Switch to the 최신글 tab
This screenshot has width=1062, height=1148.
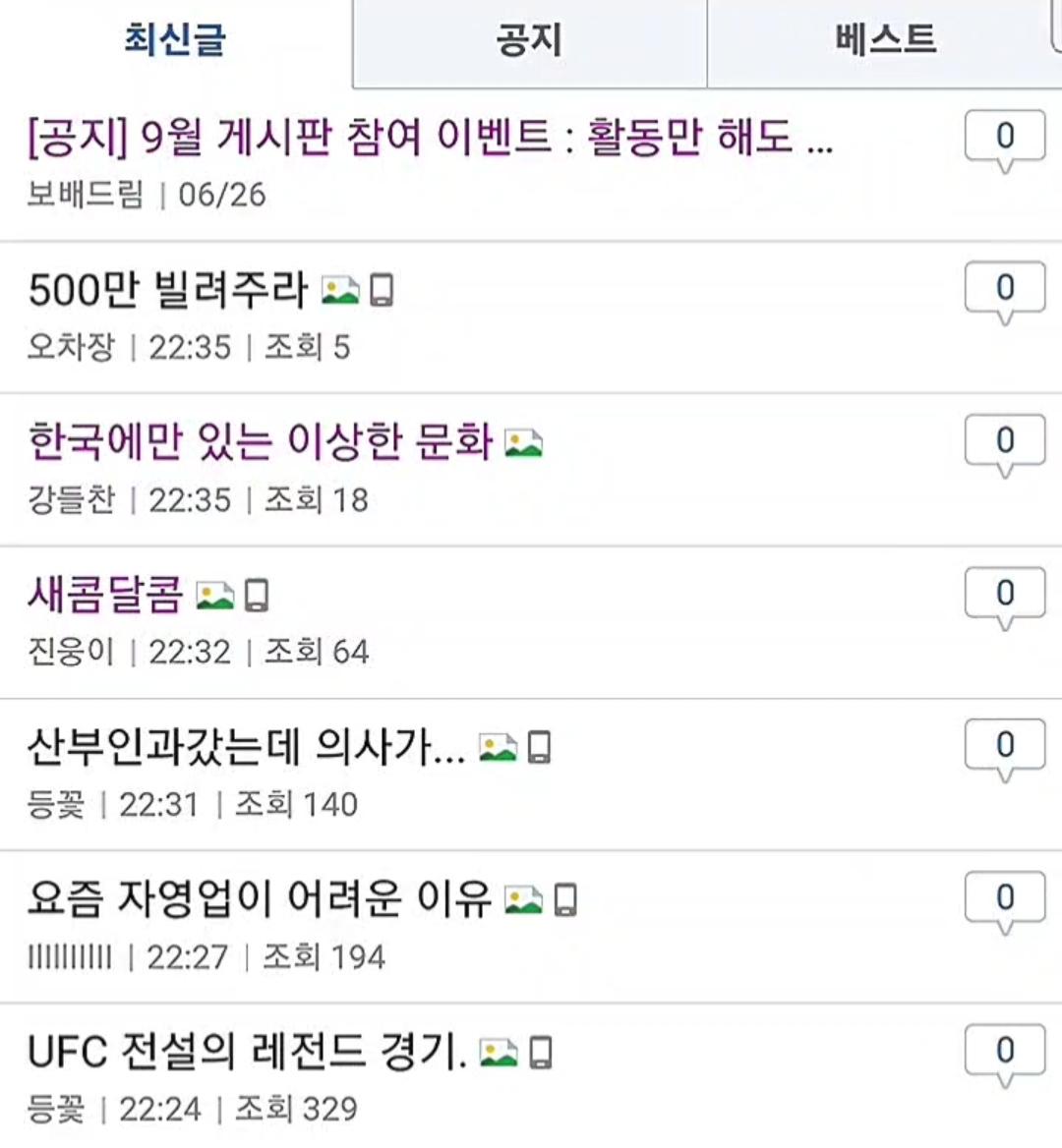tap(175, 40)
